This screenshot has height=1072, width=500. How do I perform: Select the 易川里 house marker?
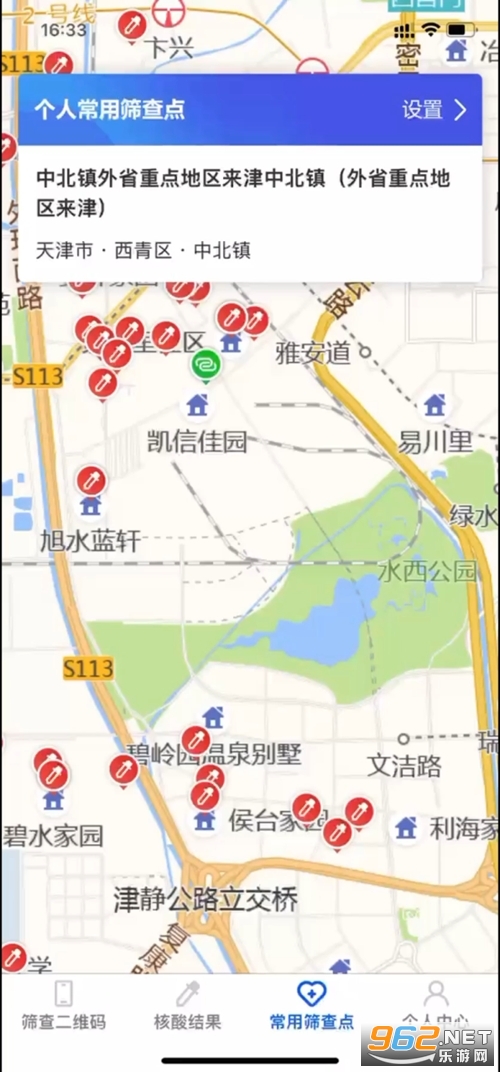[x=434, y=405]
